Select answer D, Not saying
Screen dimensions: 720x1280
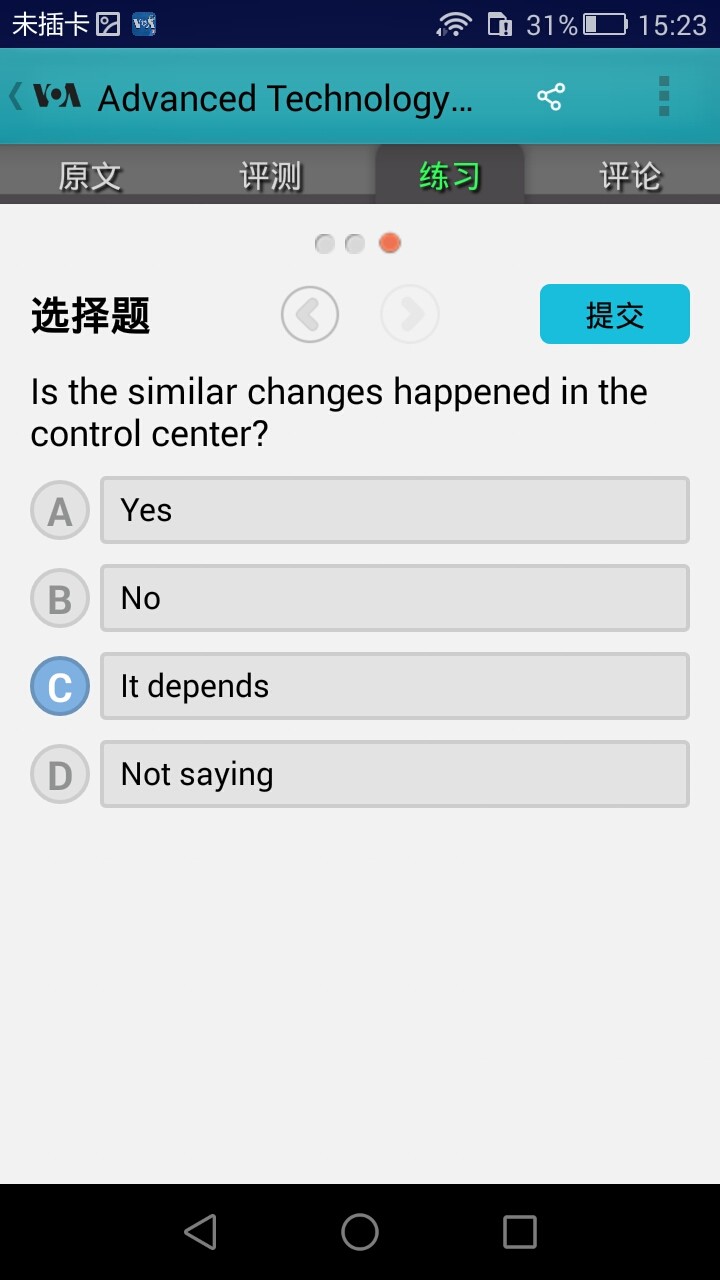point(395,774)
